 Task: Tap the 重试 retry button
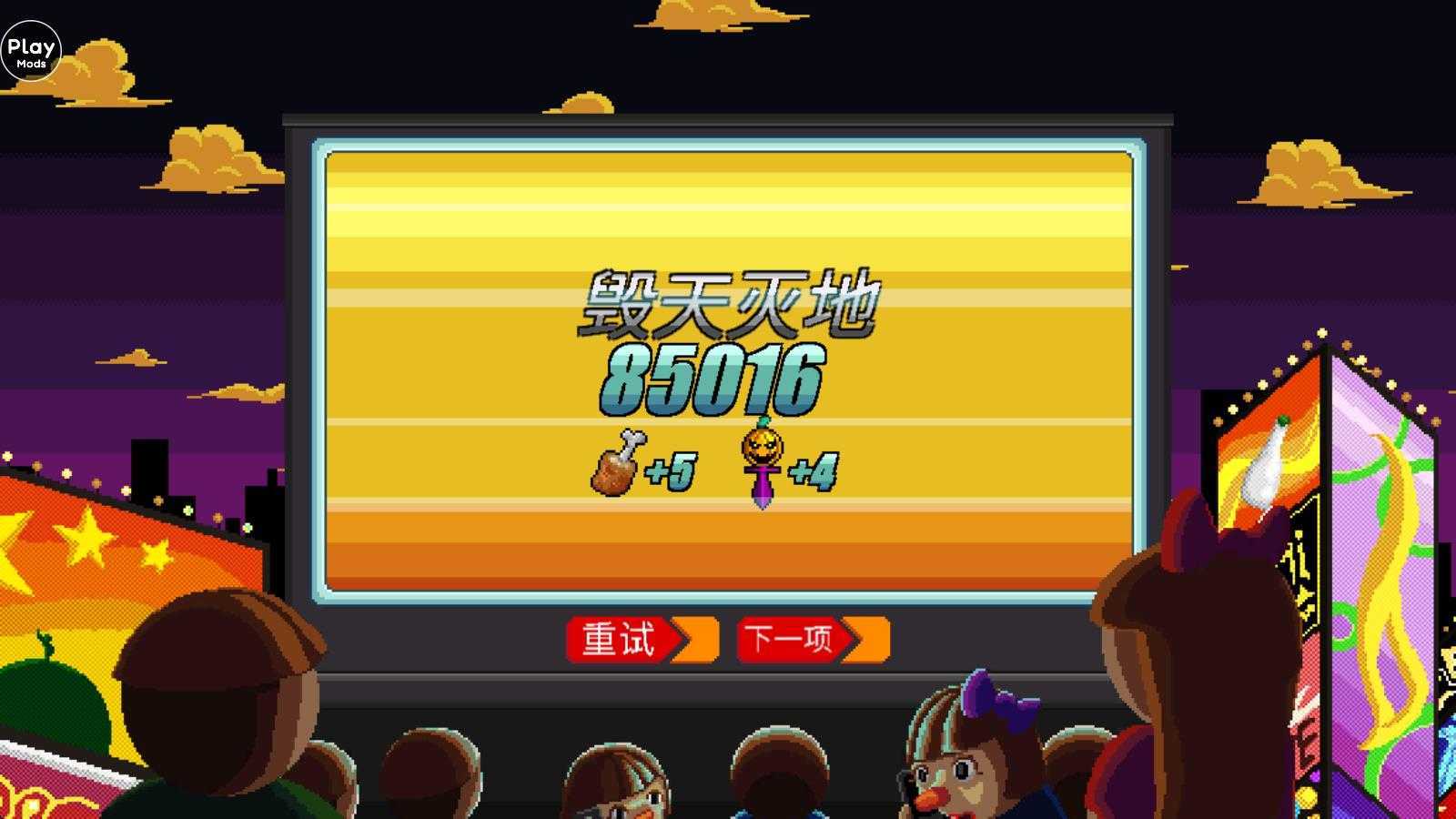[x=641, y=639]
